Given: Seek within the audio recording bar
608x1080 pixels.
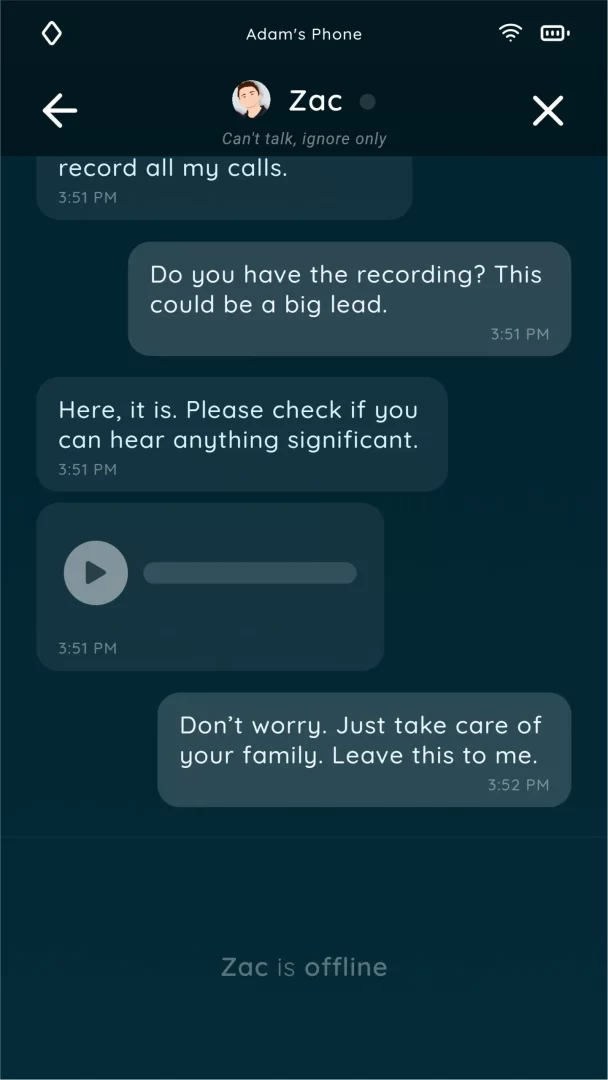Looking at the screenshot, I should tap(250, 573).
